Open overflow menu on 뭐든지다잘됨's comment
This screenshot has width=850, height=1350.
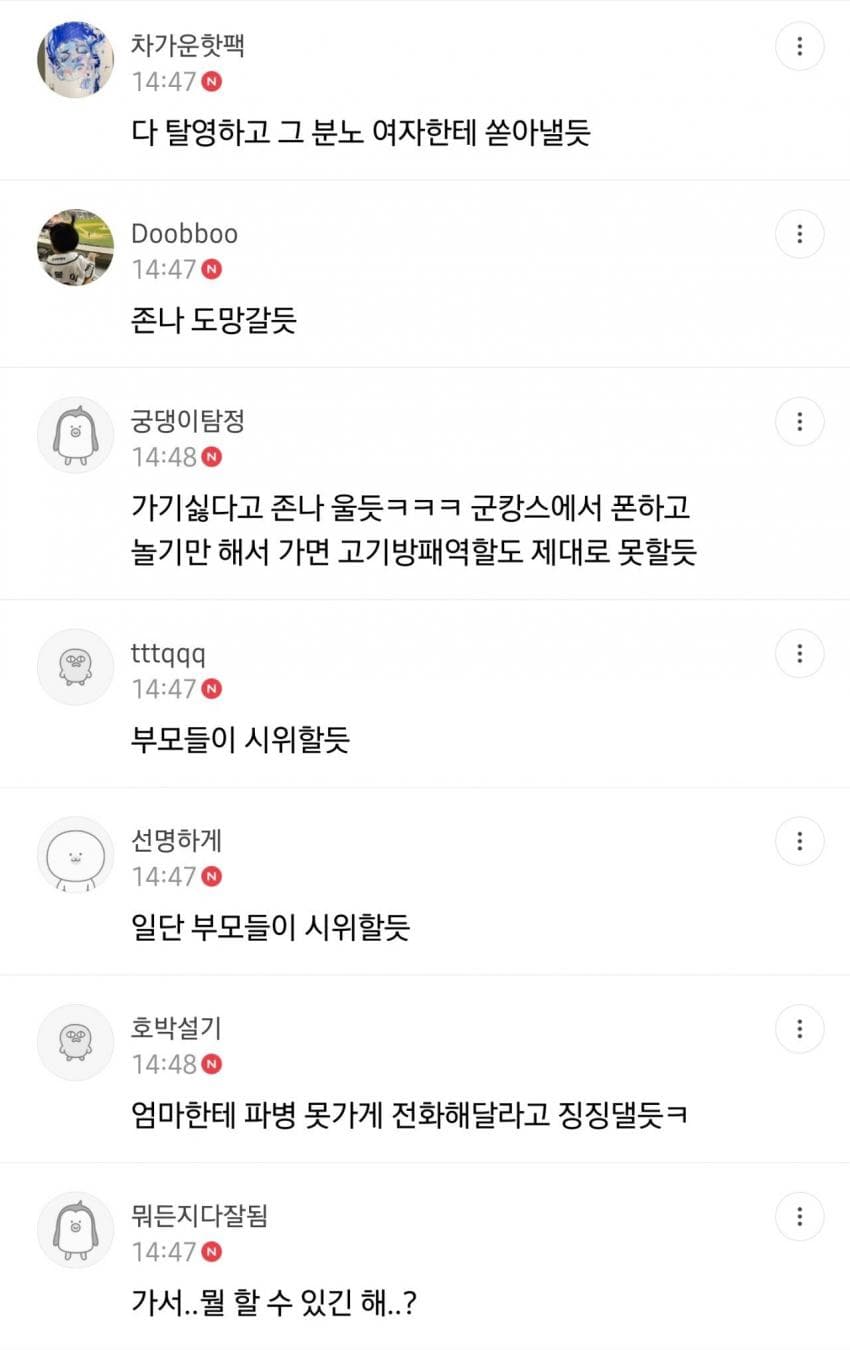[x=799, y=1217]
